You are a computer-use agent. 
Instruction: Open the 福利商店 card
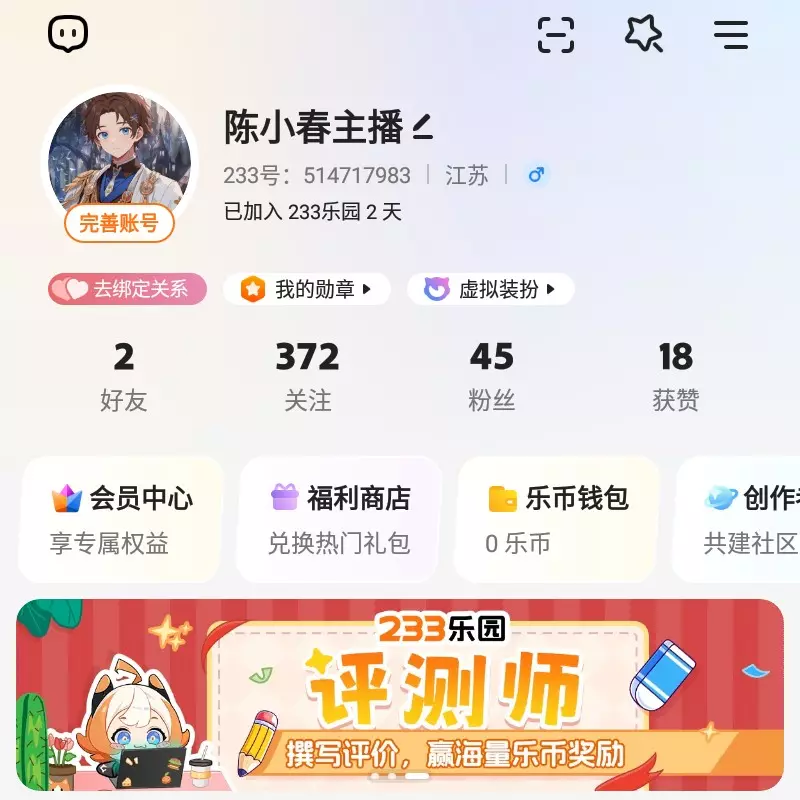tap(339, 519)
